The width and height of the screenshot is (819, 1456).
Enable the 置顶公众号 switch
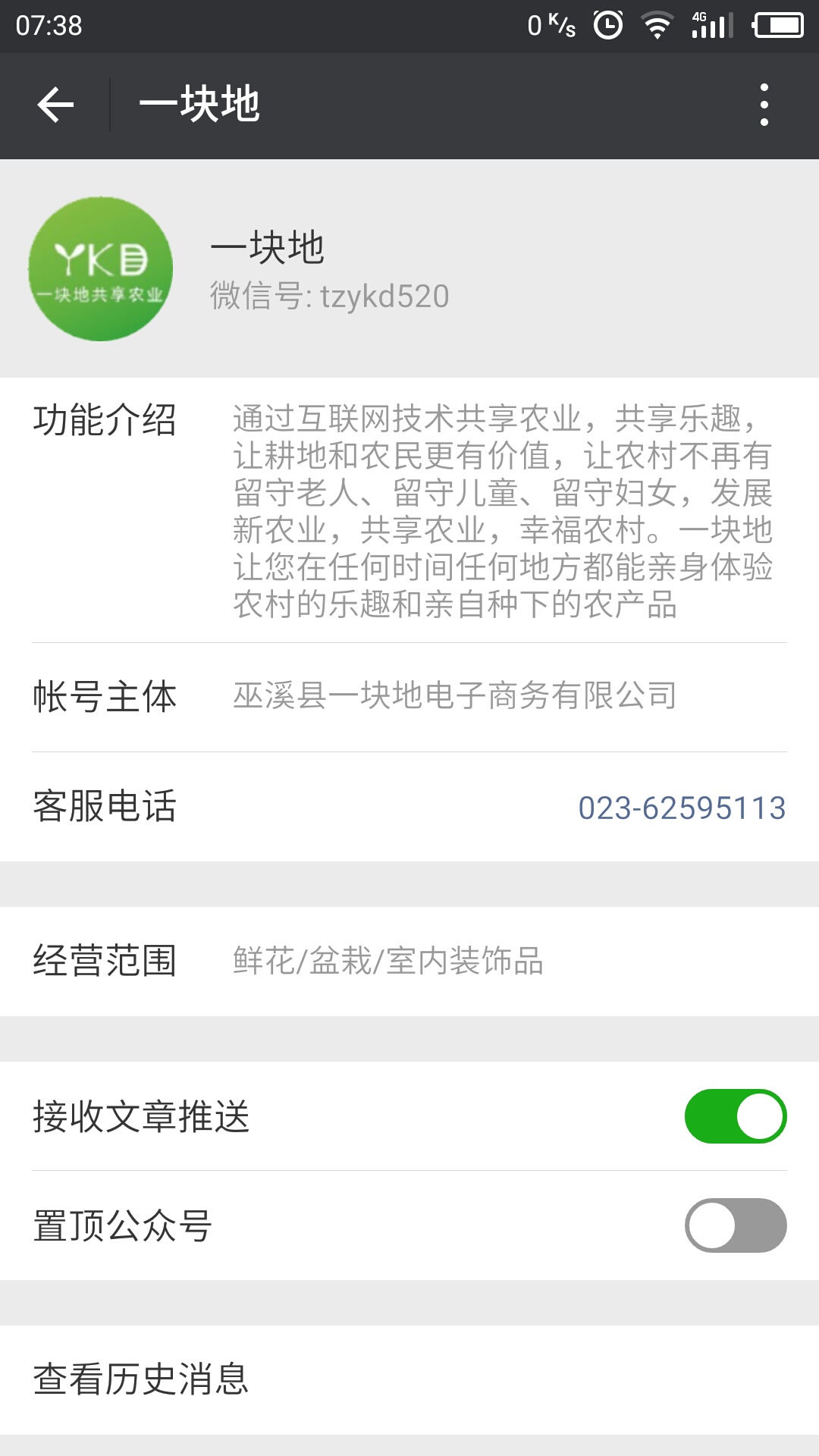click(735, 1225)
